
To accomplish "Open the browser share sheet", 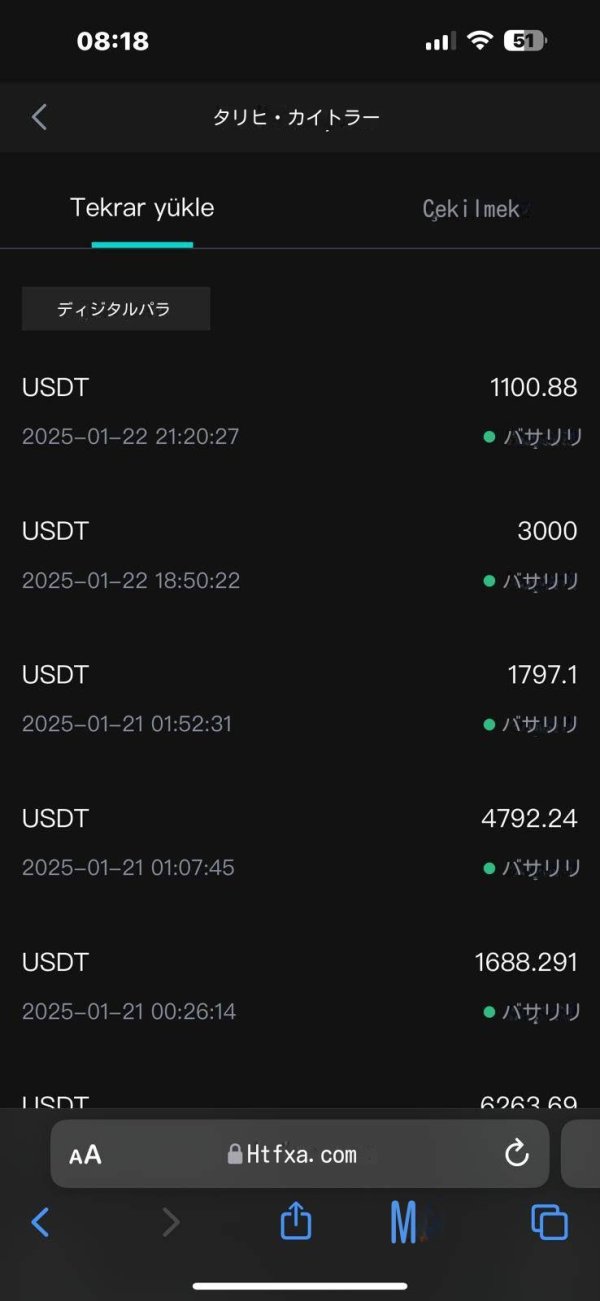I will coord(295,1221).
